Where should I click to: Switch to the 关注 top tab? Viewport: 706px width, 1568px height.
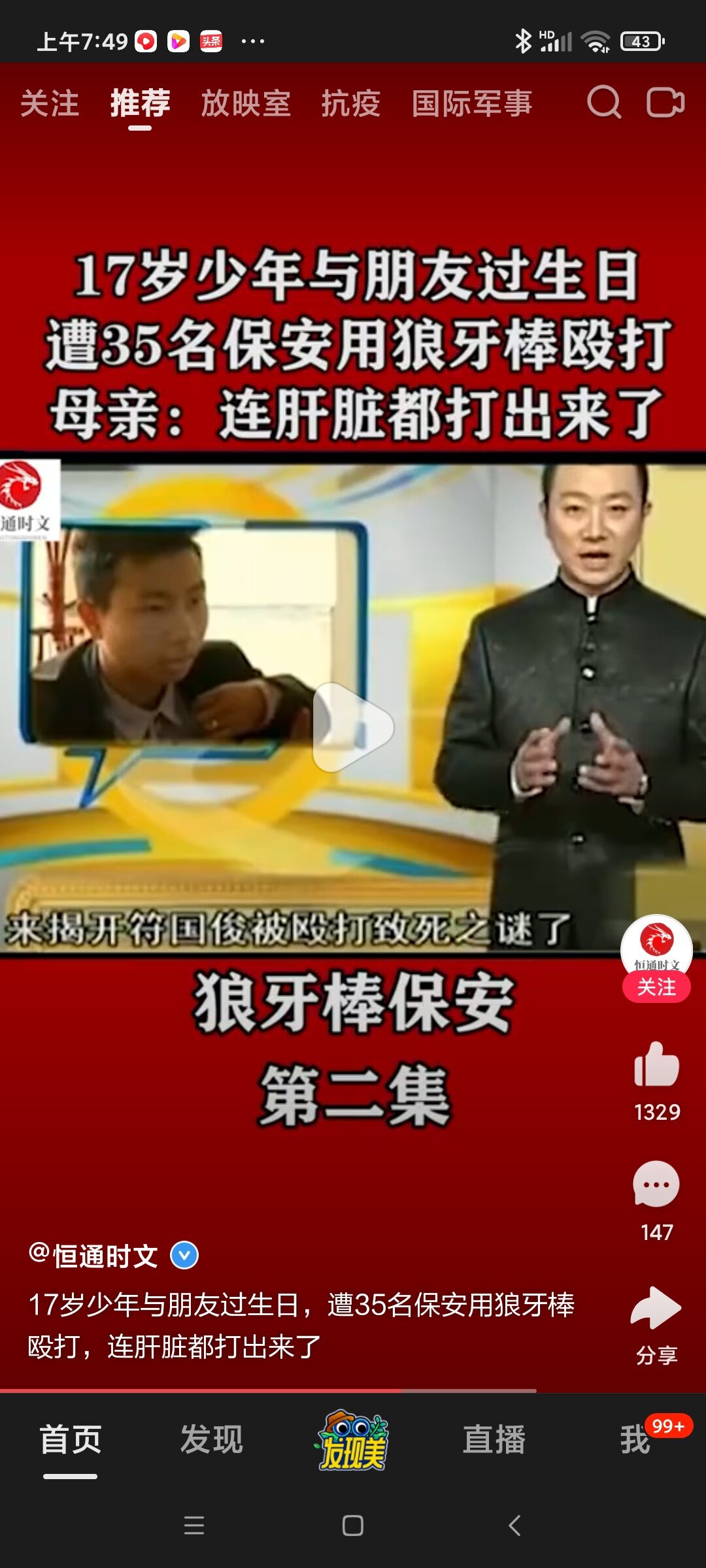click(x=50, y=103)
